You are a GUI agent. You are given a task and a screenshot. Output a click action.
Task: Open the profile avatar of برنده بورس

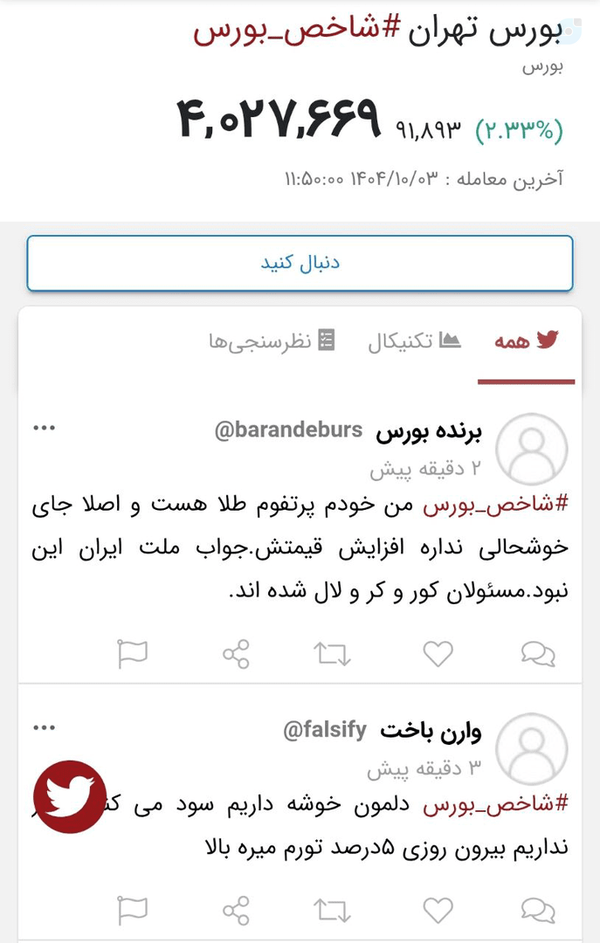pyautogui.click(x=532, y=449)
